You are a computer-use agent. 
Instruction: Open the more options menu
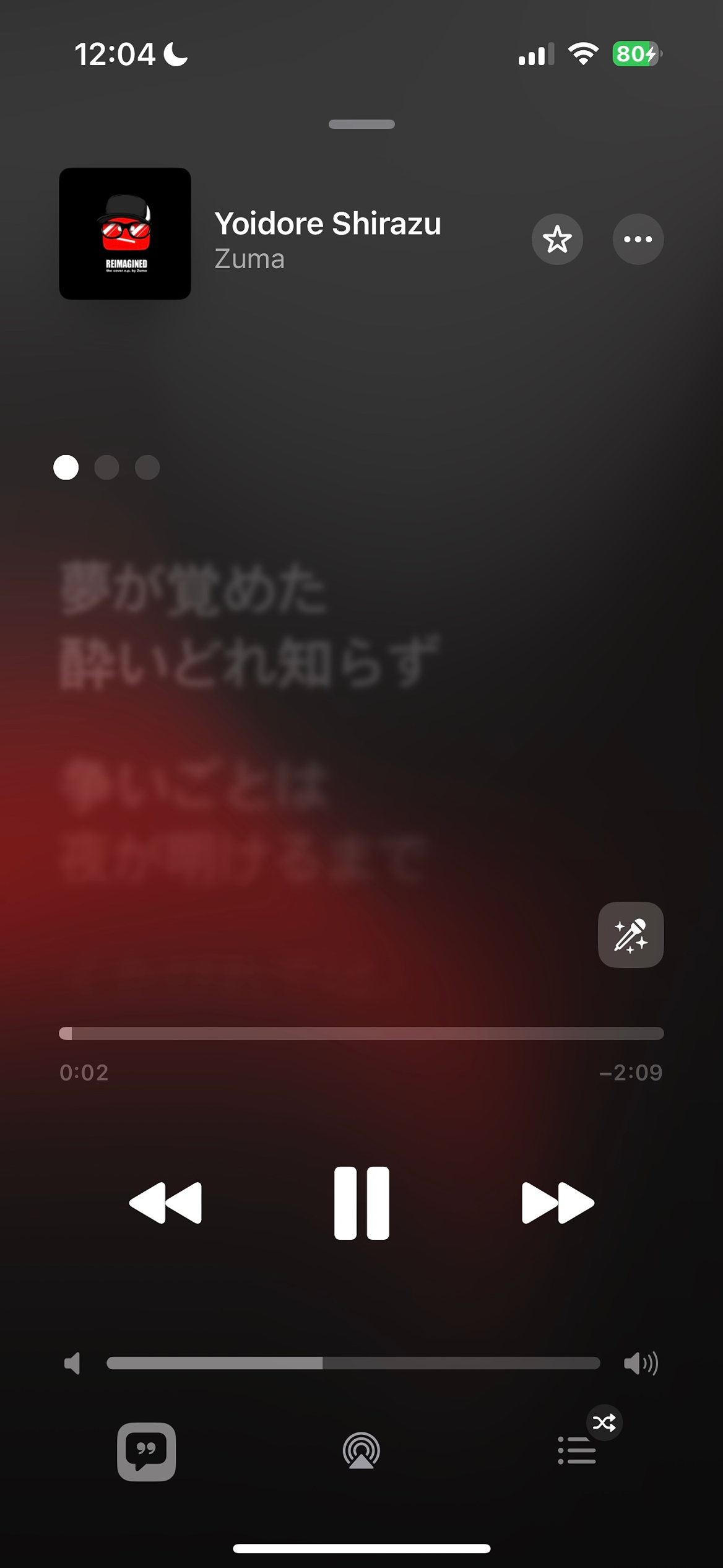tap(638, 239)
